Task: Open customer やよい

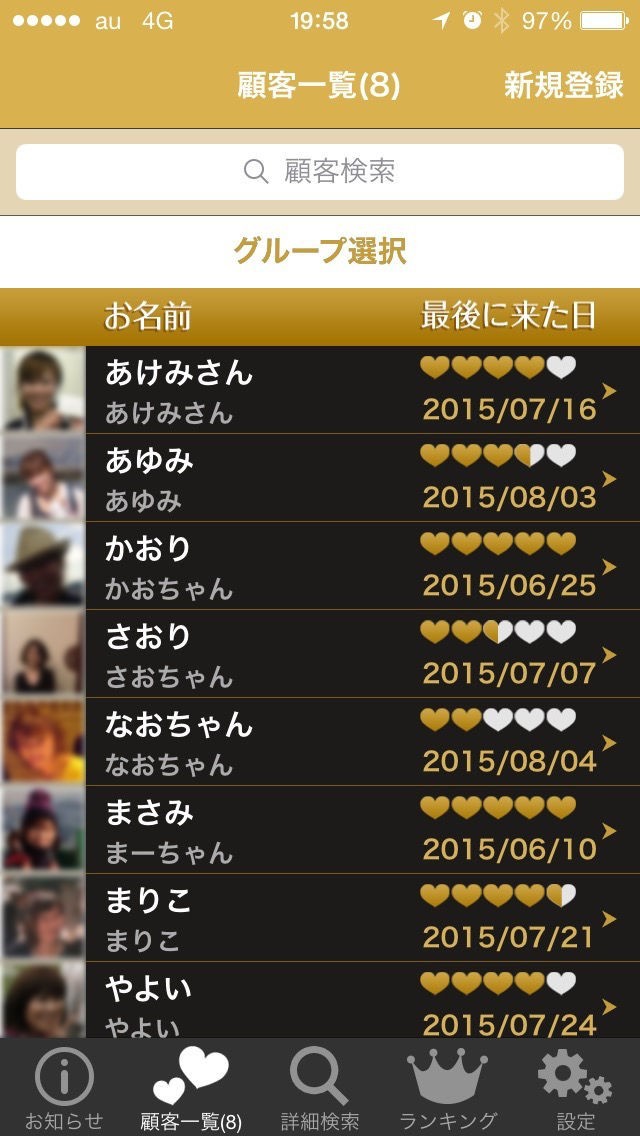Action: tap(320, 1000)
